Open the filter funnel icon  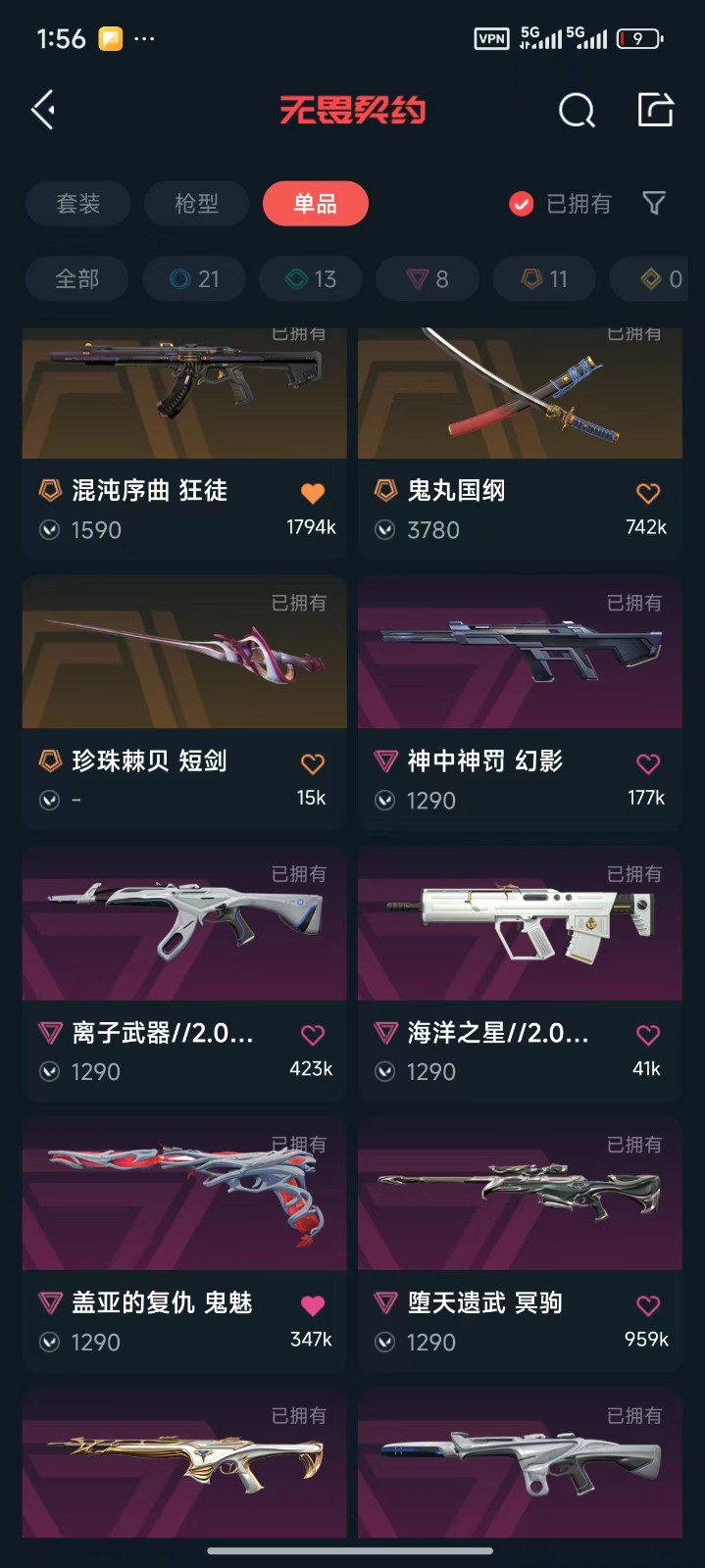654,203
